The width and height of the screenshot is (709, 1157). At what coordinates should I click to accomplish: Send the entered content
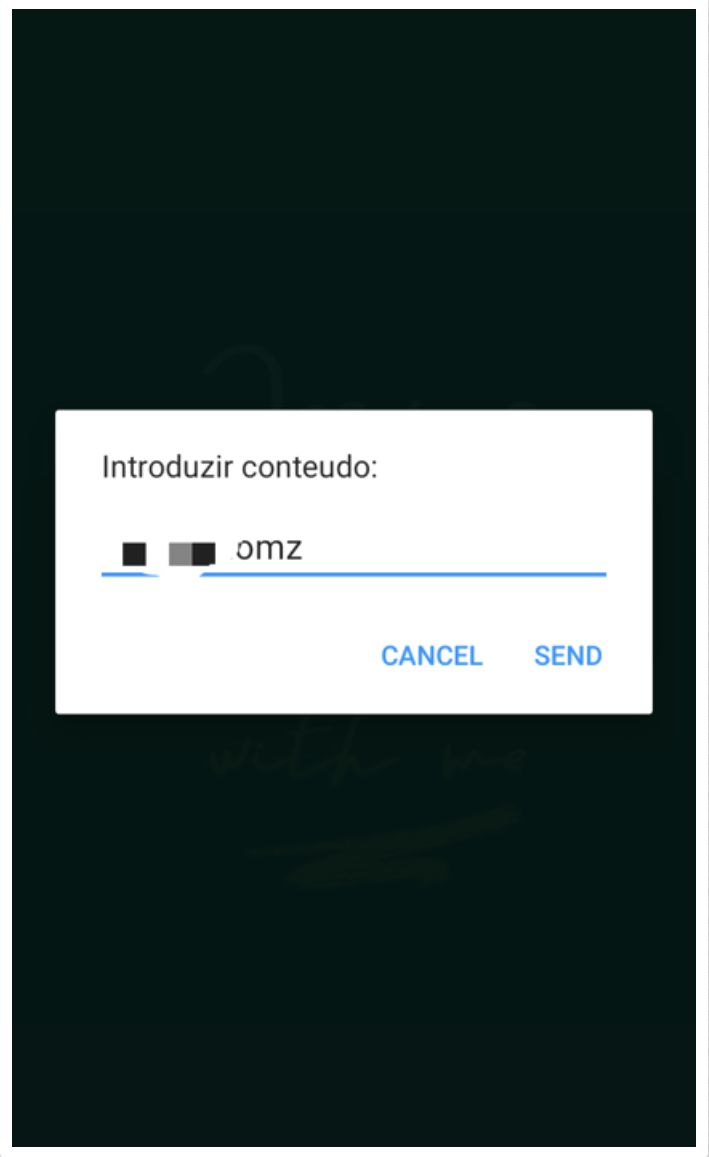[567, 656]
